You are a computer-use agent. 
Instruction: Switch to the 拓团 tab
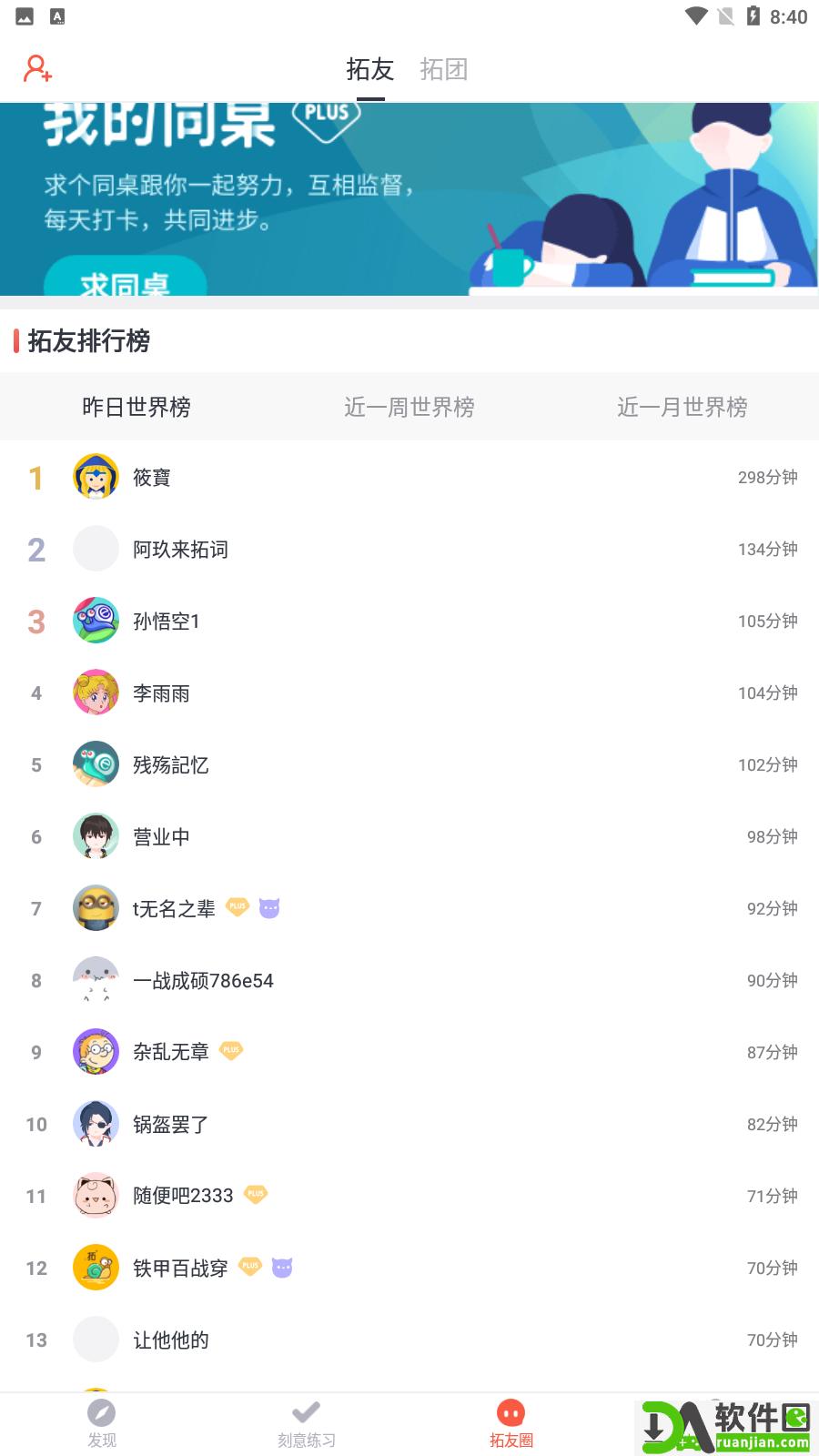tap(444, 69)
